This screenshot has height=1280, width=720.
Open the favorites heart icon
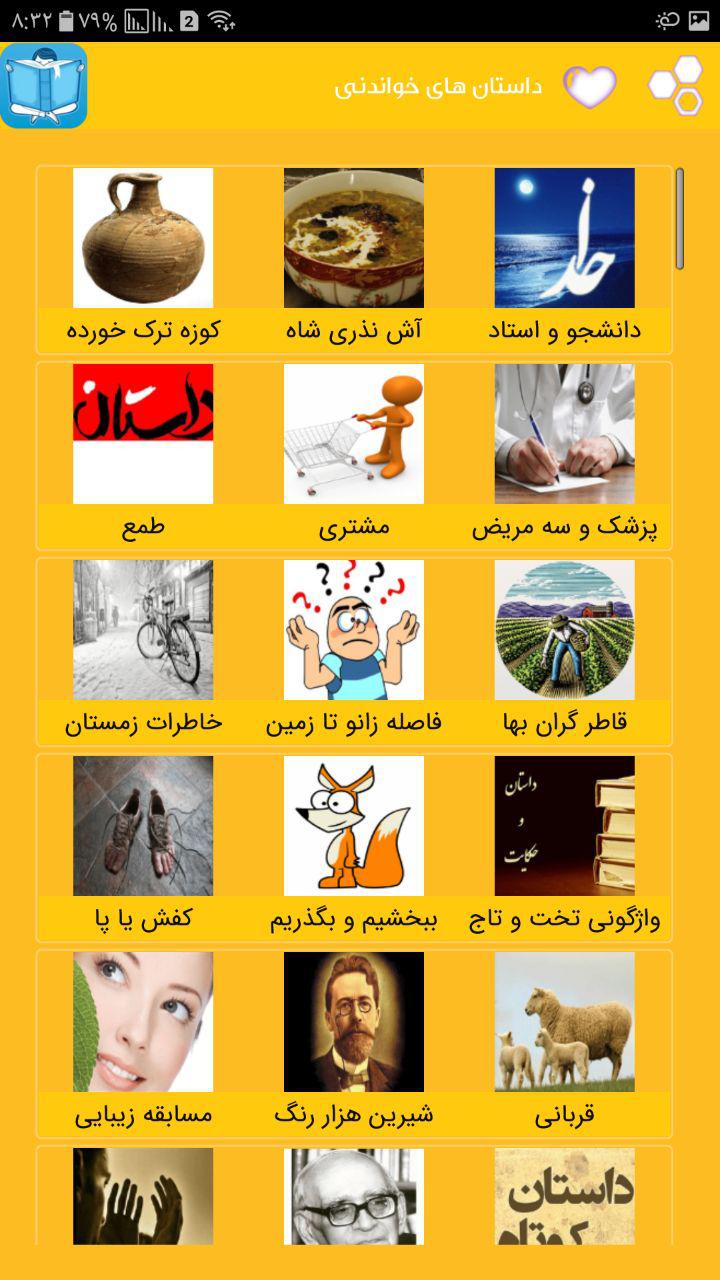590,87
